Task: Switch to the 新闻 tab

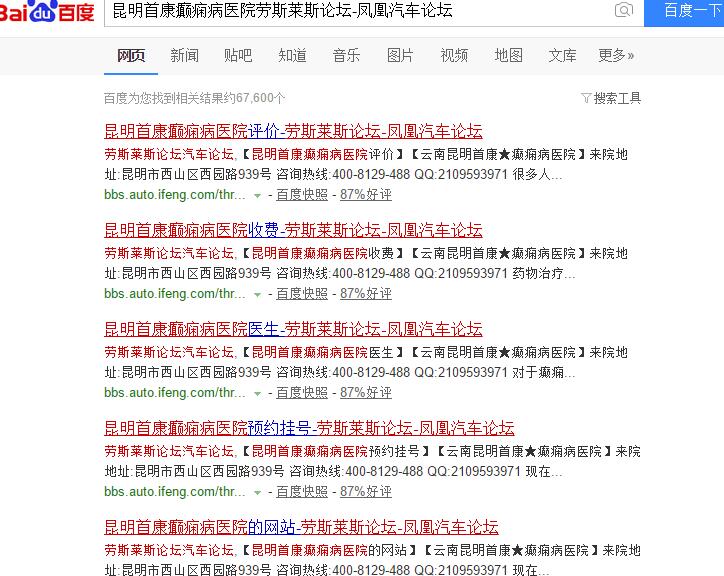Action: pyautogui.click(x=184, y=56)
